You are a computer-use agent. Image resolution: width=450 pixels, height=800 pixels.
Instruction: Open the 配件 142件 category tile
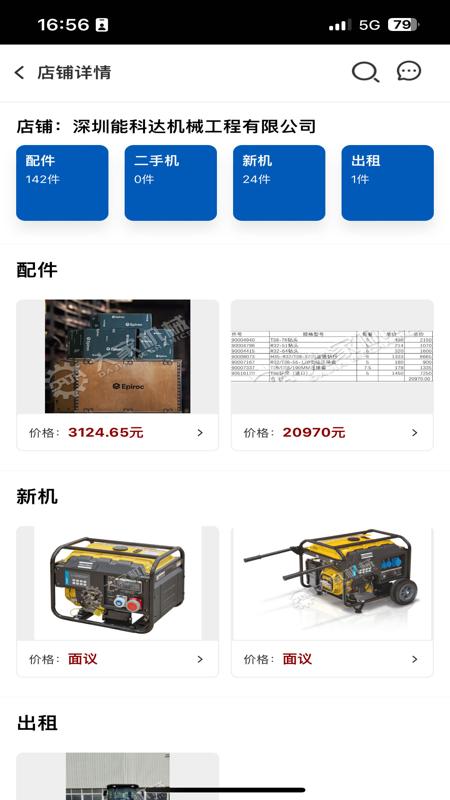(x=62, y=183)
